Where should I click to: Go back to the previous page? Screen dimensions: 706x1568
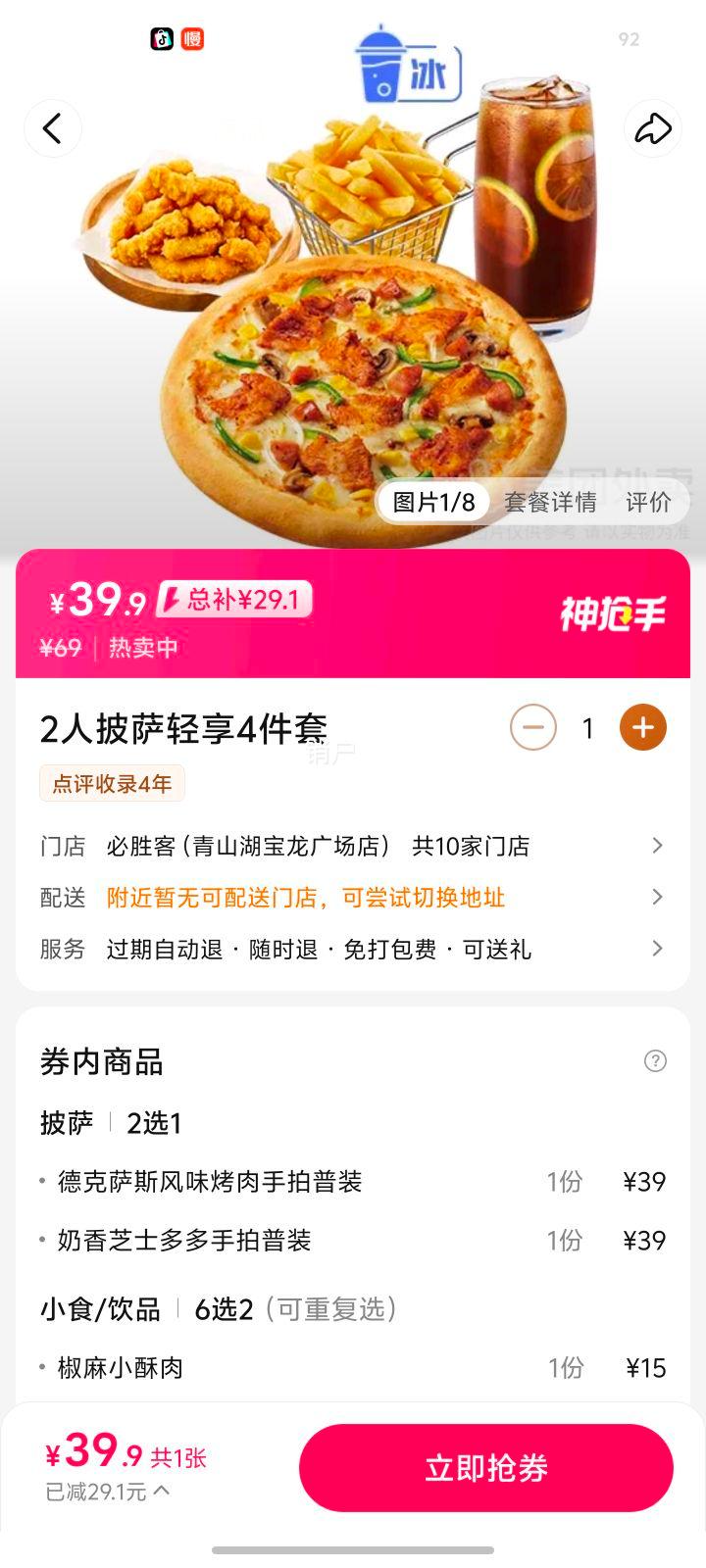tap(53, 128)
